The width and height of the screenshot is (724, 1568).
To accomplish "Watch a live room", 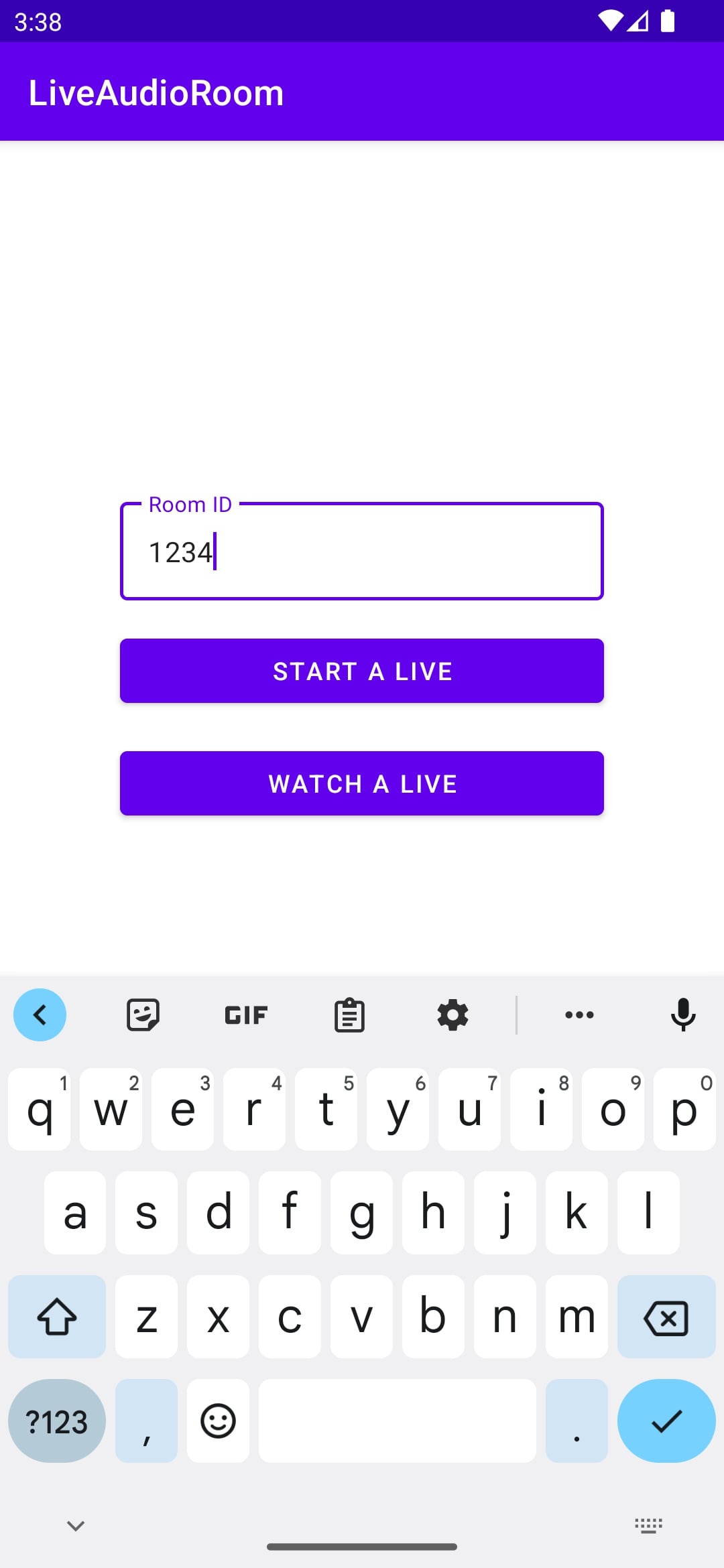I will click(362, 783).
